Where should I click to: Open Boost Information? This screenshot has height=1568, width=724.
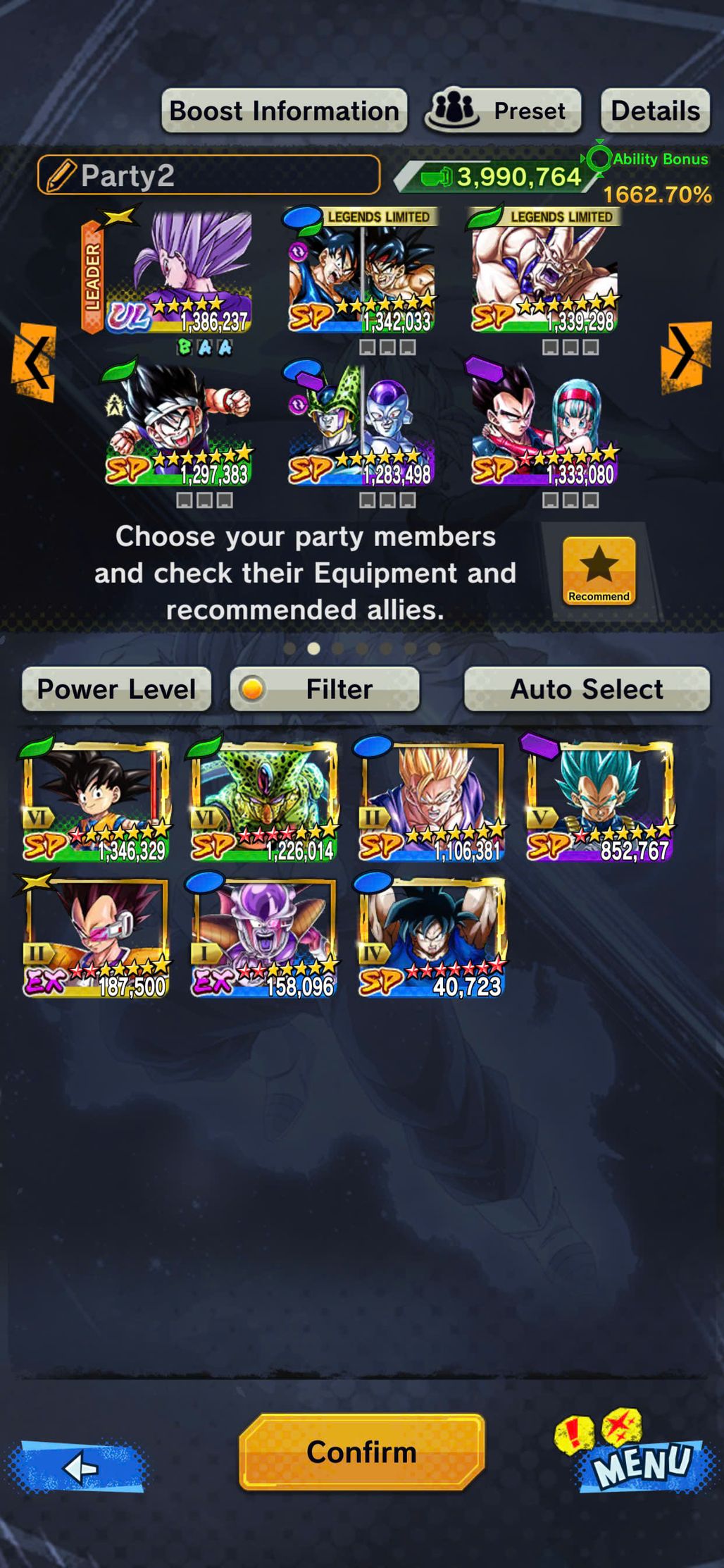(285, 111)
